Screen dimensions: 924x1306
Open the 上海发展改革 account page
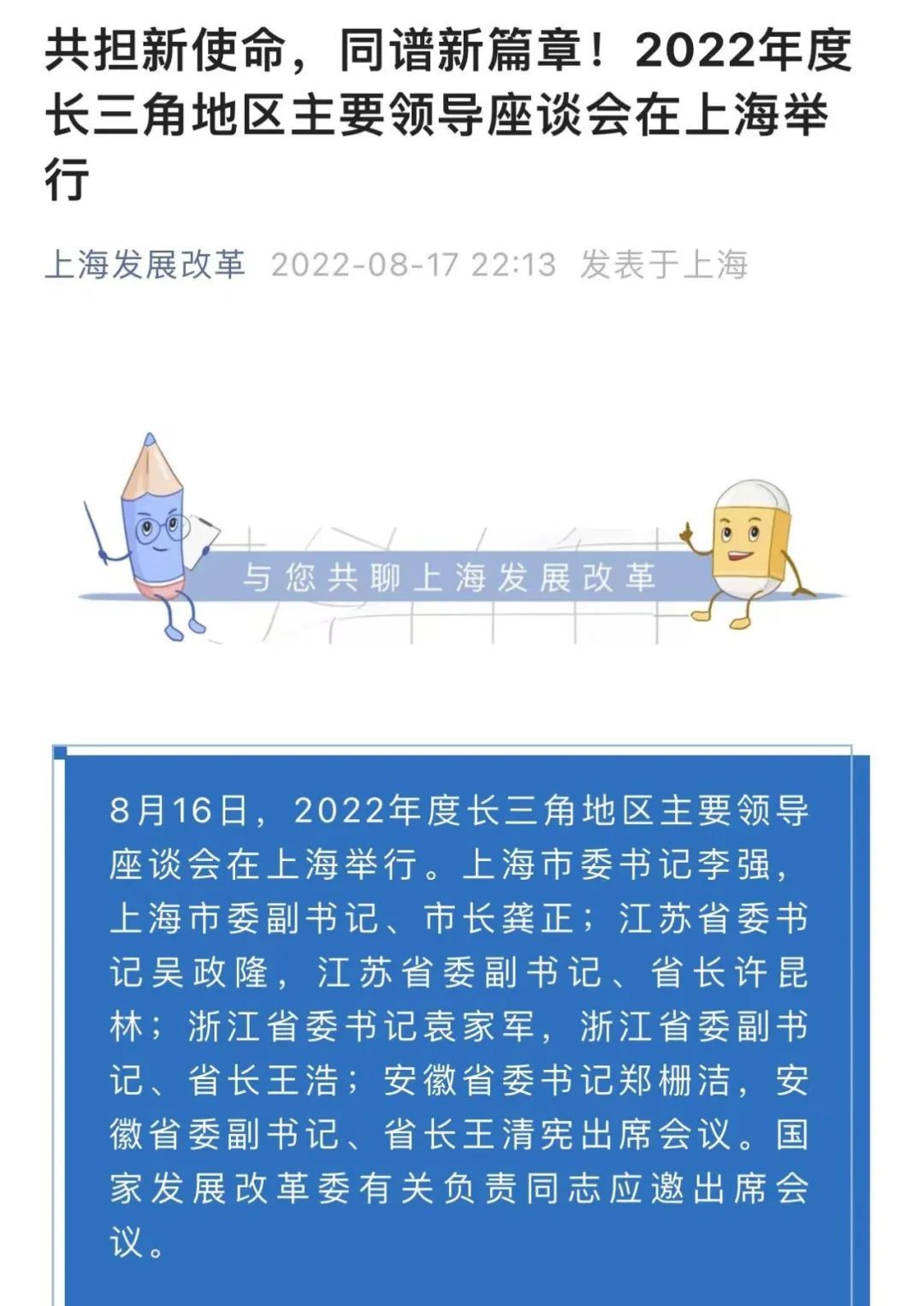tap(145, 264)
